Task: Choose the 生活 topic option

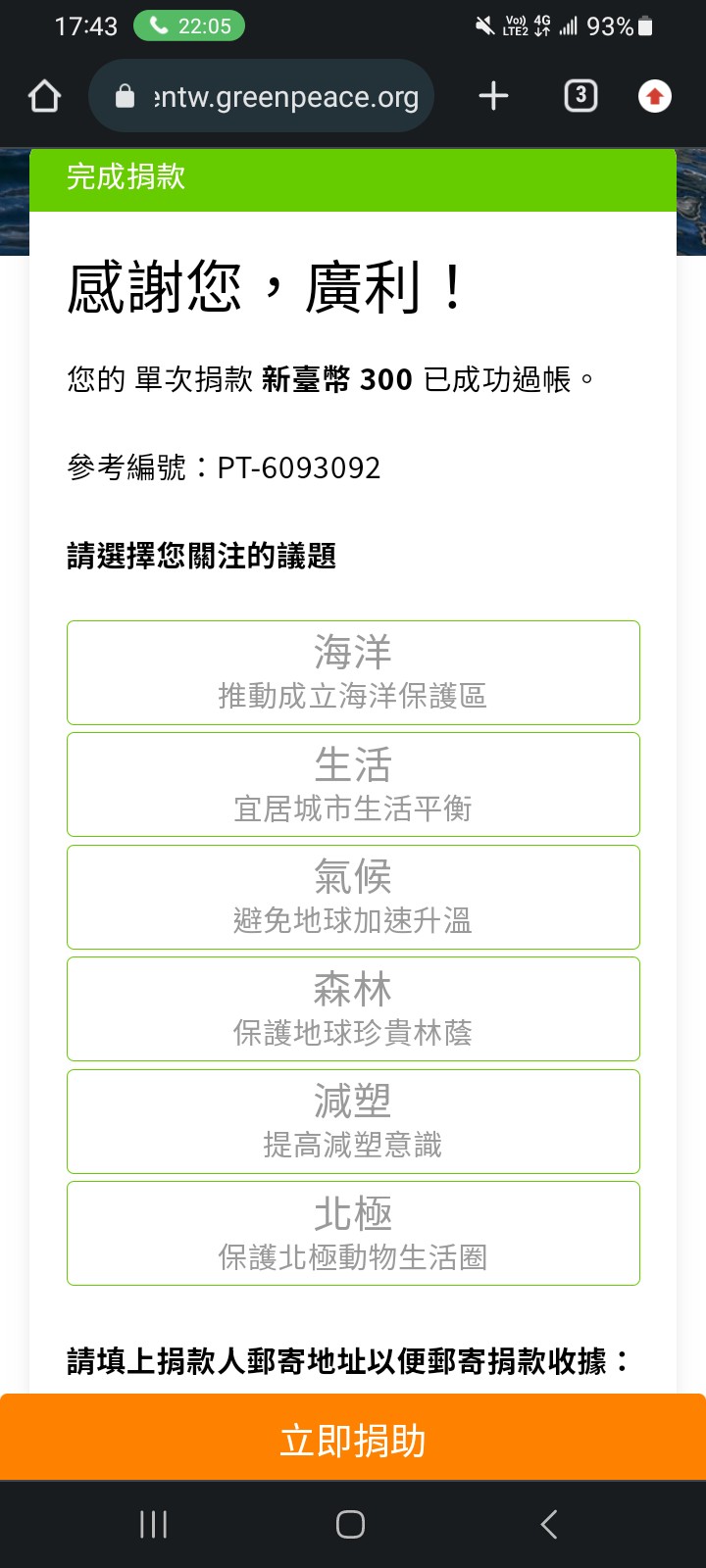Action: 353,785
